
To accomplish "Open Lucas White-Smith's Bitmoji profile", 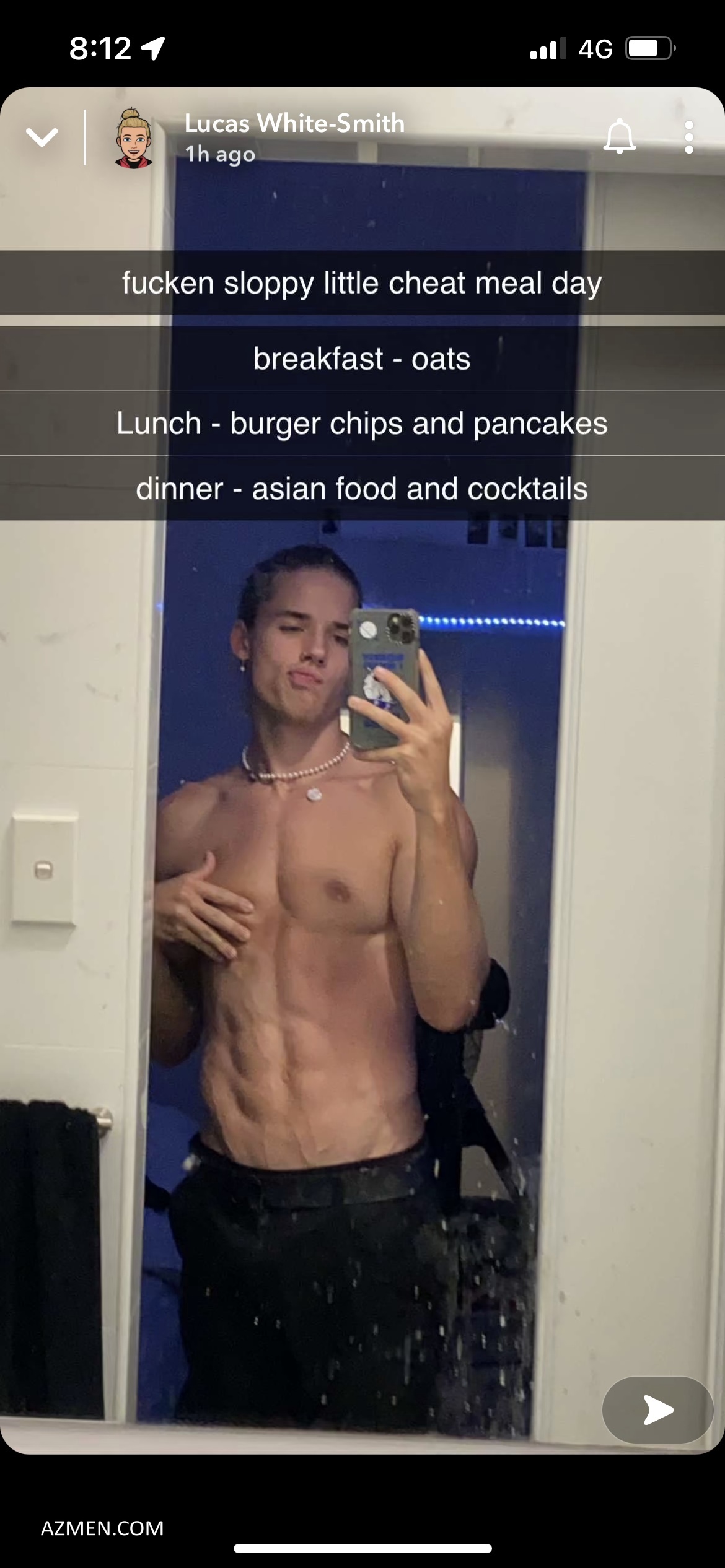I will (133, 139).
